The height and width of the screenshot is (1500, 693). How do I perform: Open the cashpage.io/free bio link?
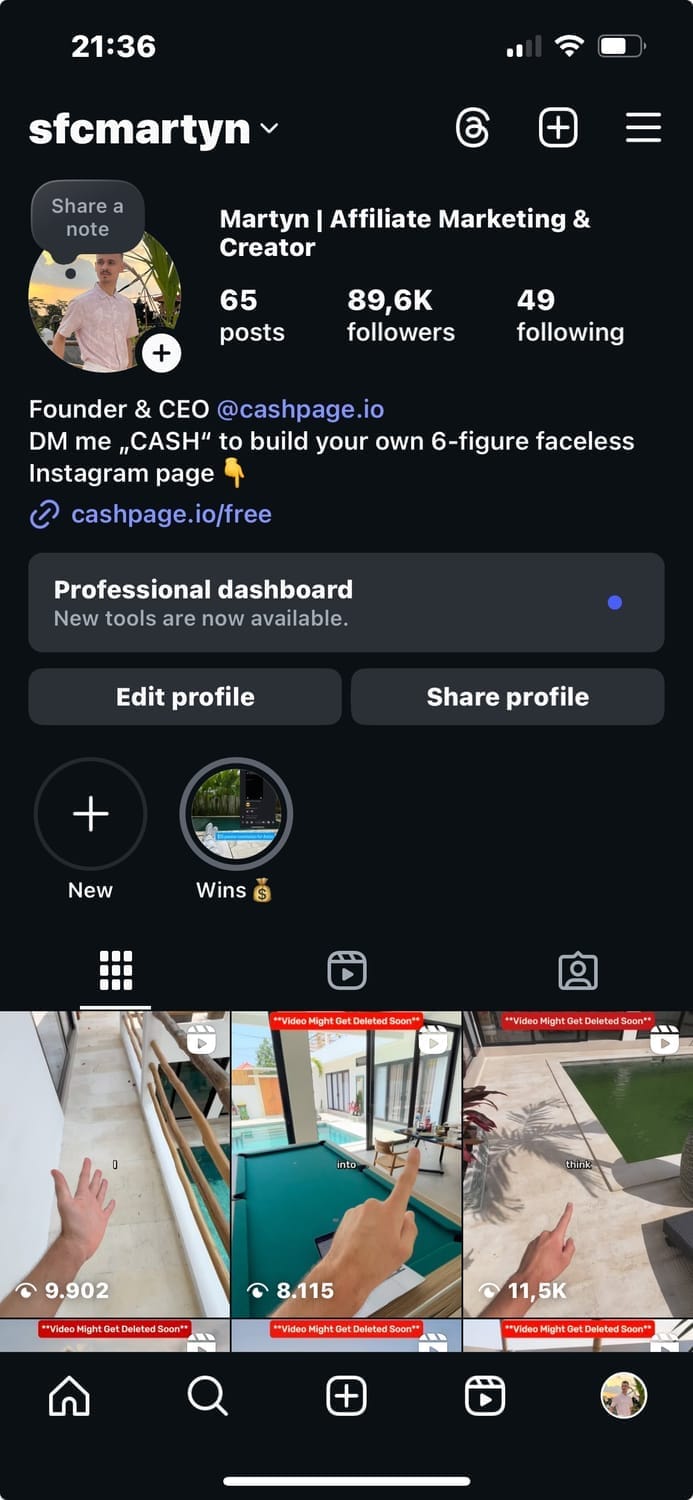click(170, 514)
